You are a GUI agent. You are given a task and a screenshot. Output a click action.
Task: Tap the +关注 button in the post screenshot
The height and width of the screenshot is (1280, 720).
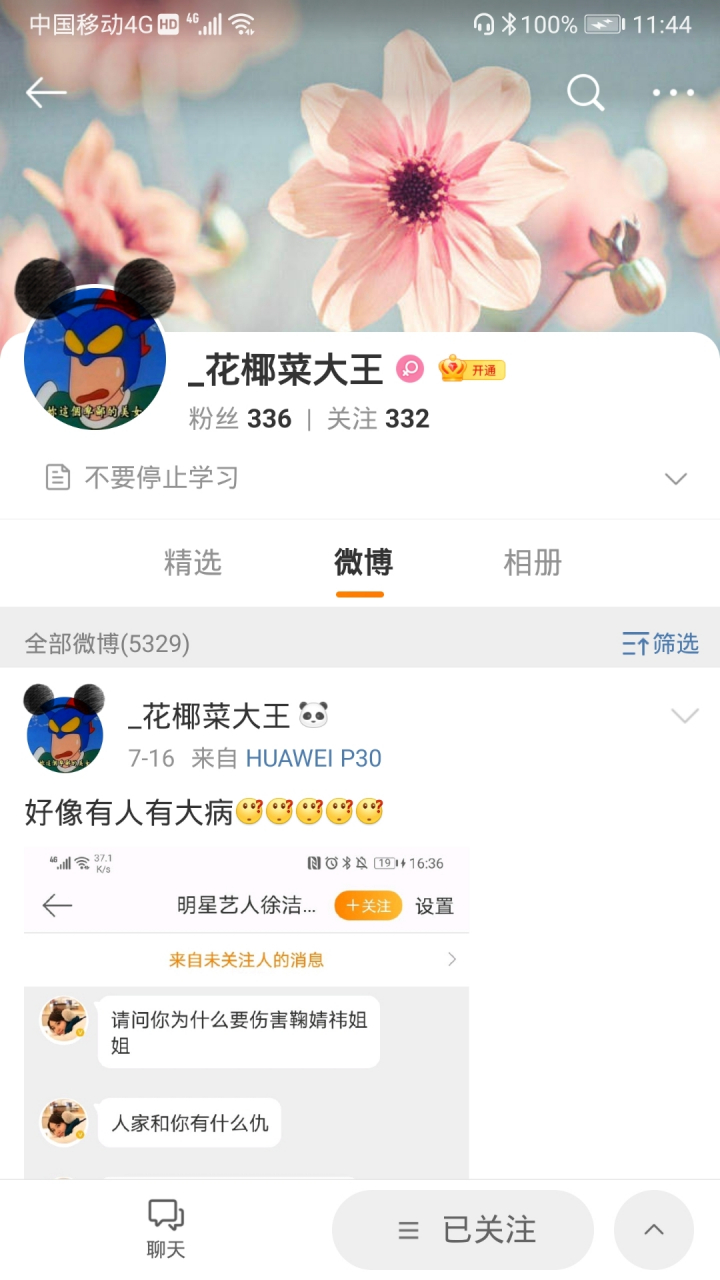coord(367,904)
